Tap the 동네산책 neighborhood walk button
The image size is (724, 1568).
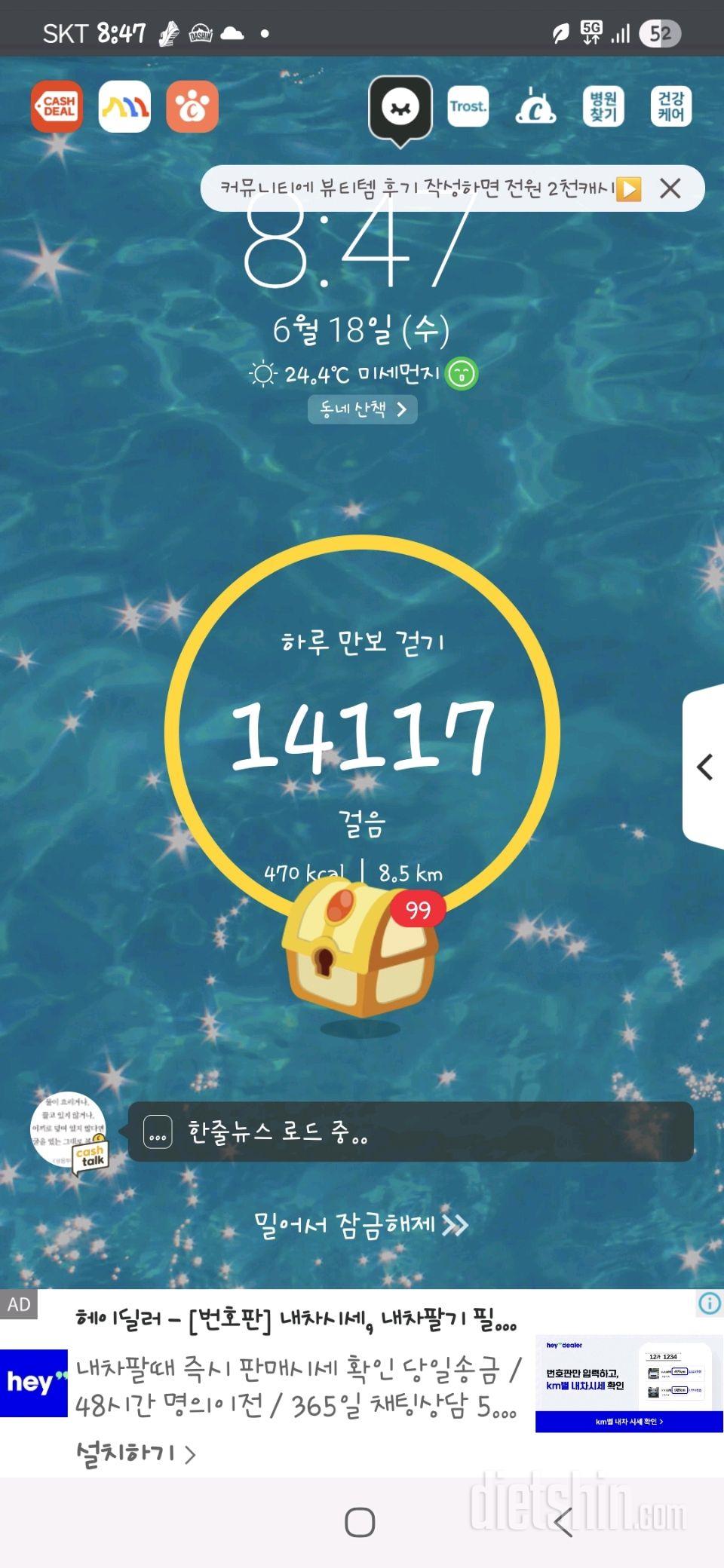tap(362, 409)
